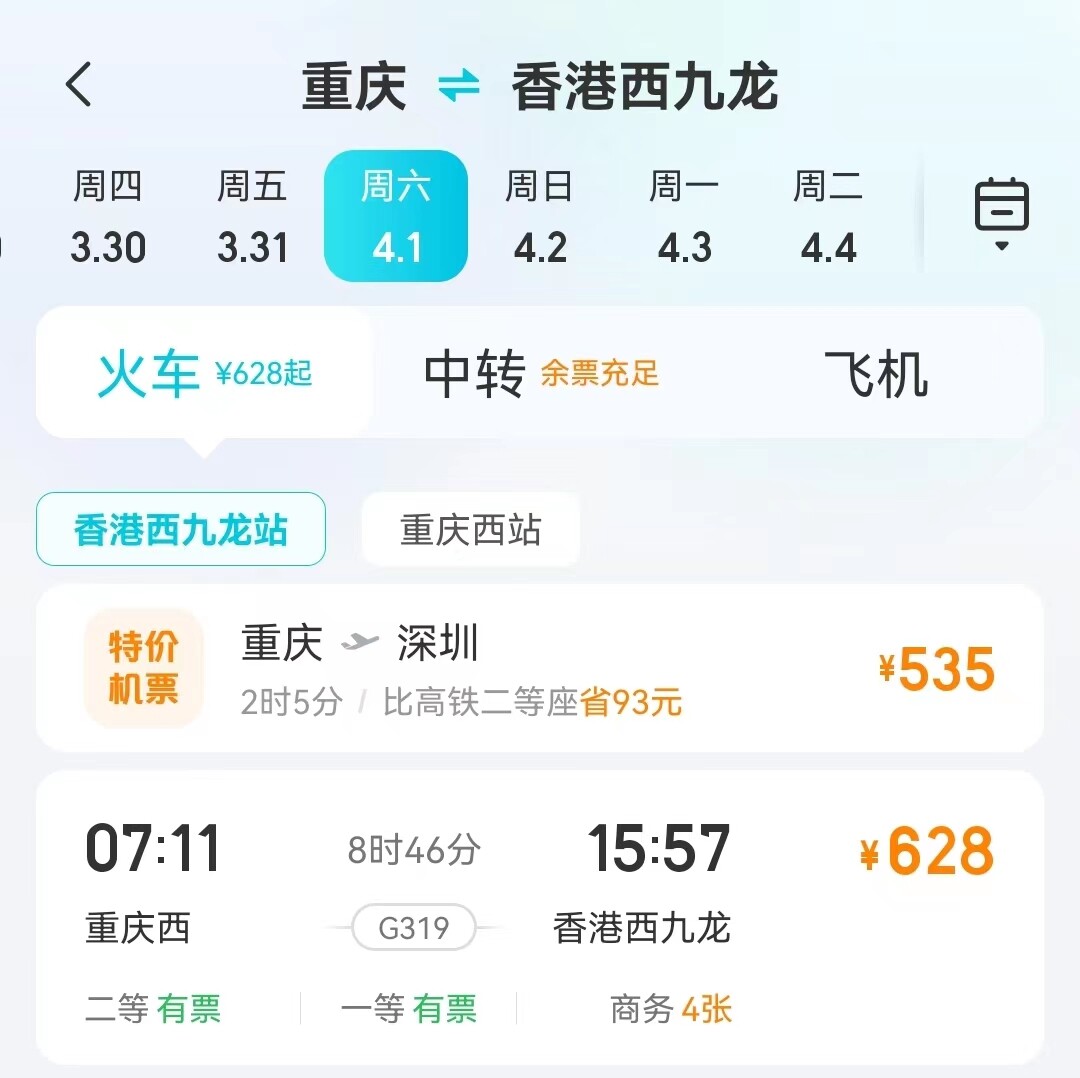Select Thursday 3.30 date

(x=108, y=217)
